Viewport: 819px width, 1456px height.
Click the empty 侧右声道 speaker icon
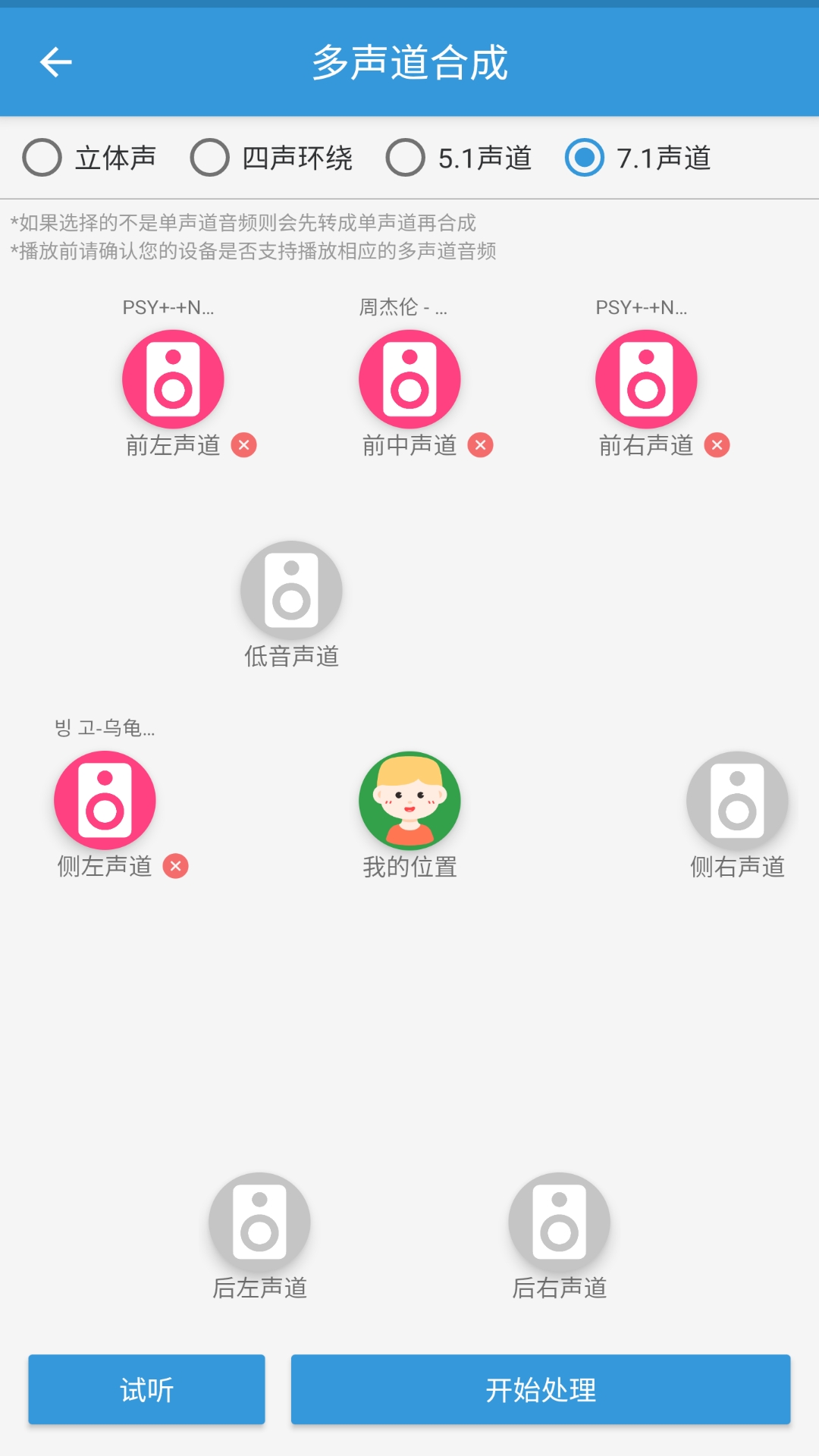pos(736,800)
